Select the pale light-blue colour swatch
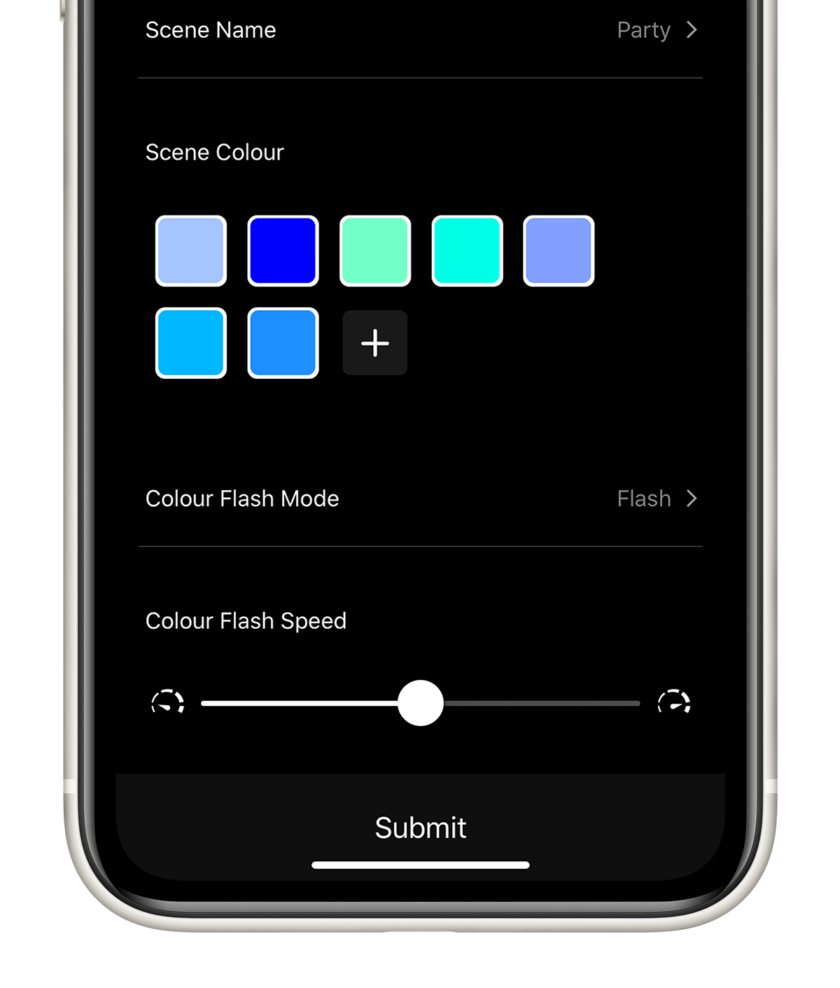Screen dimensions: 840x988 pos(191,251)
